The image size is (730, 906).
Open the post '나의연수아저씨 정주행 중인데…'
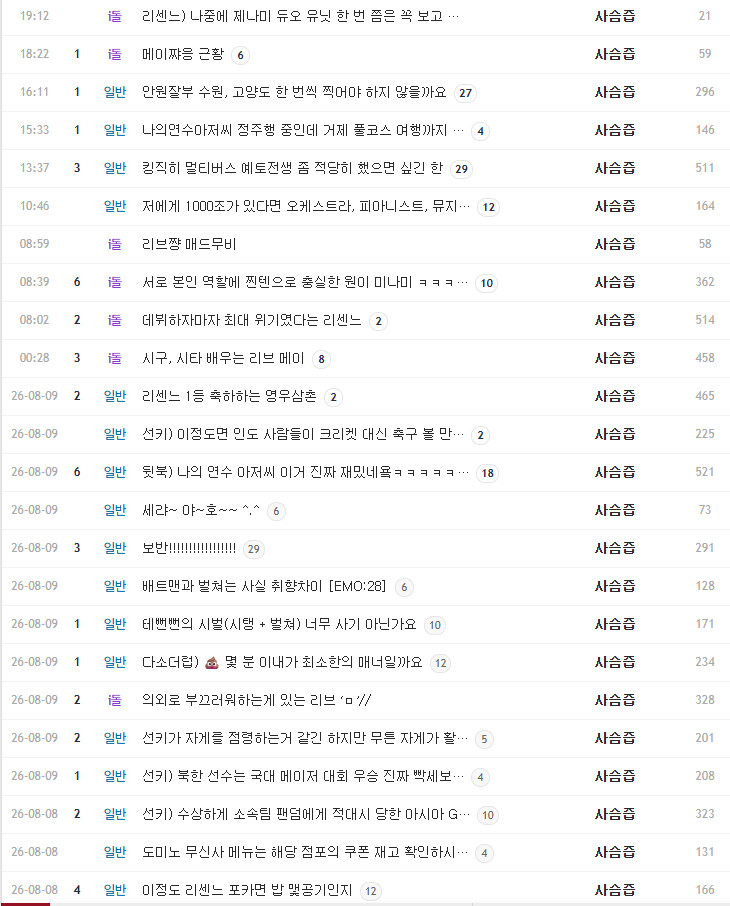(303, 131)
